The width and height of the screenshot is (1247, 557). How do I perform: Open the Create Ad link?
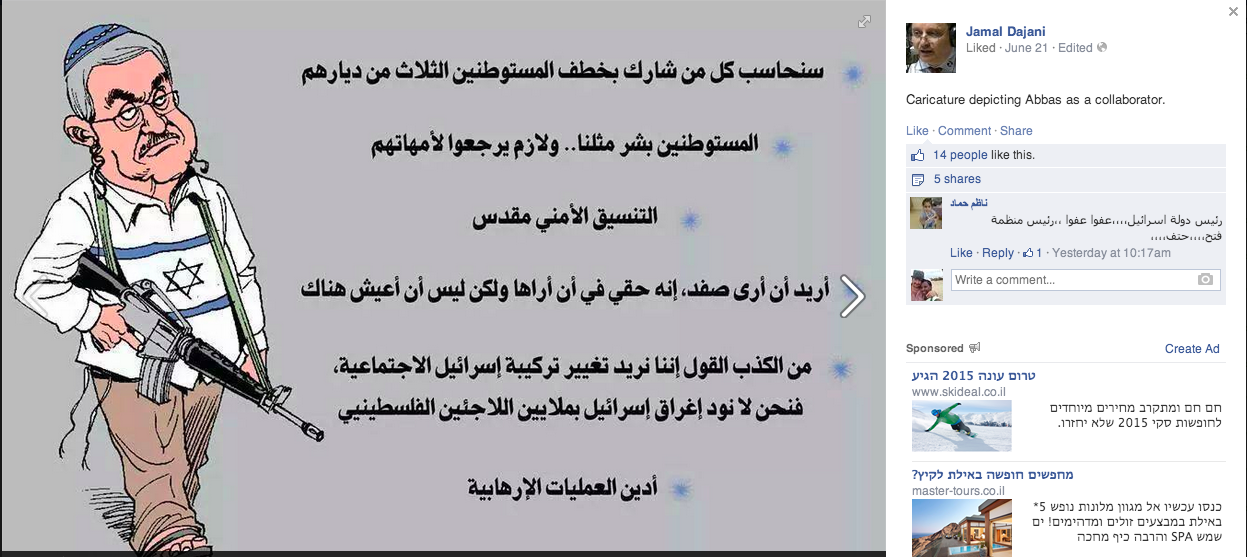point(1192,349)
